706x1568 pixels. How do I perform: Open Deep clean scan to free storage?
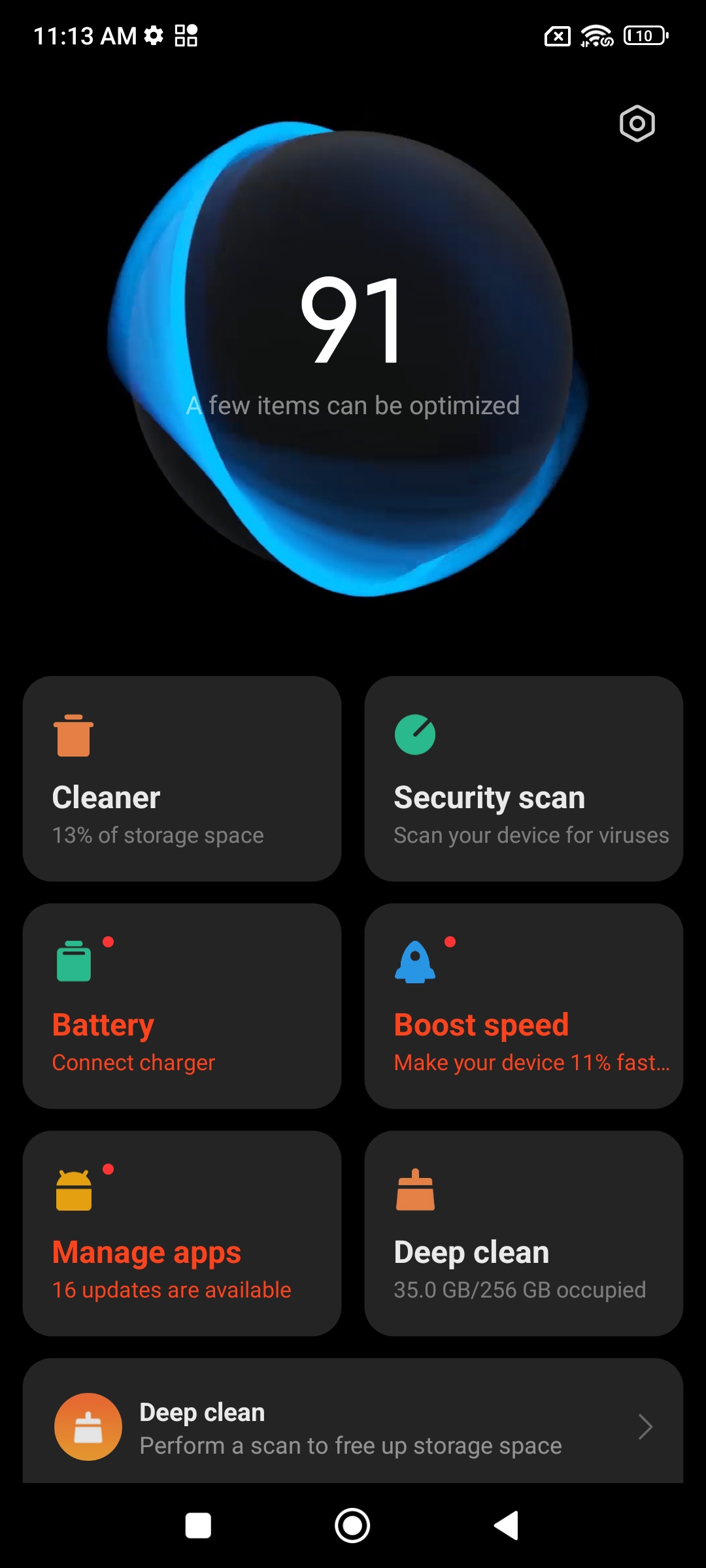(353, 1428)
